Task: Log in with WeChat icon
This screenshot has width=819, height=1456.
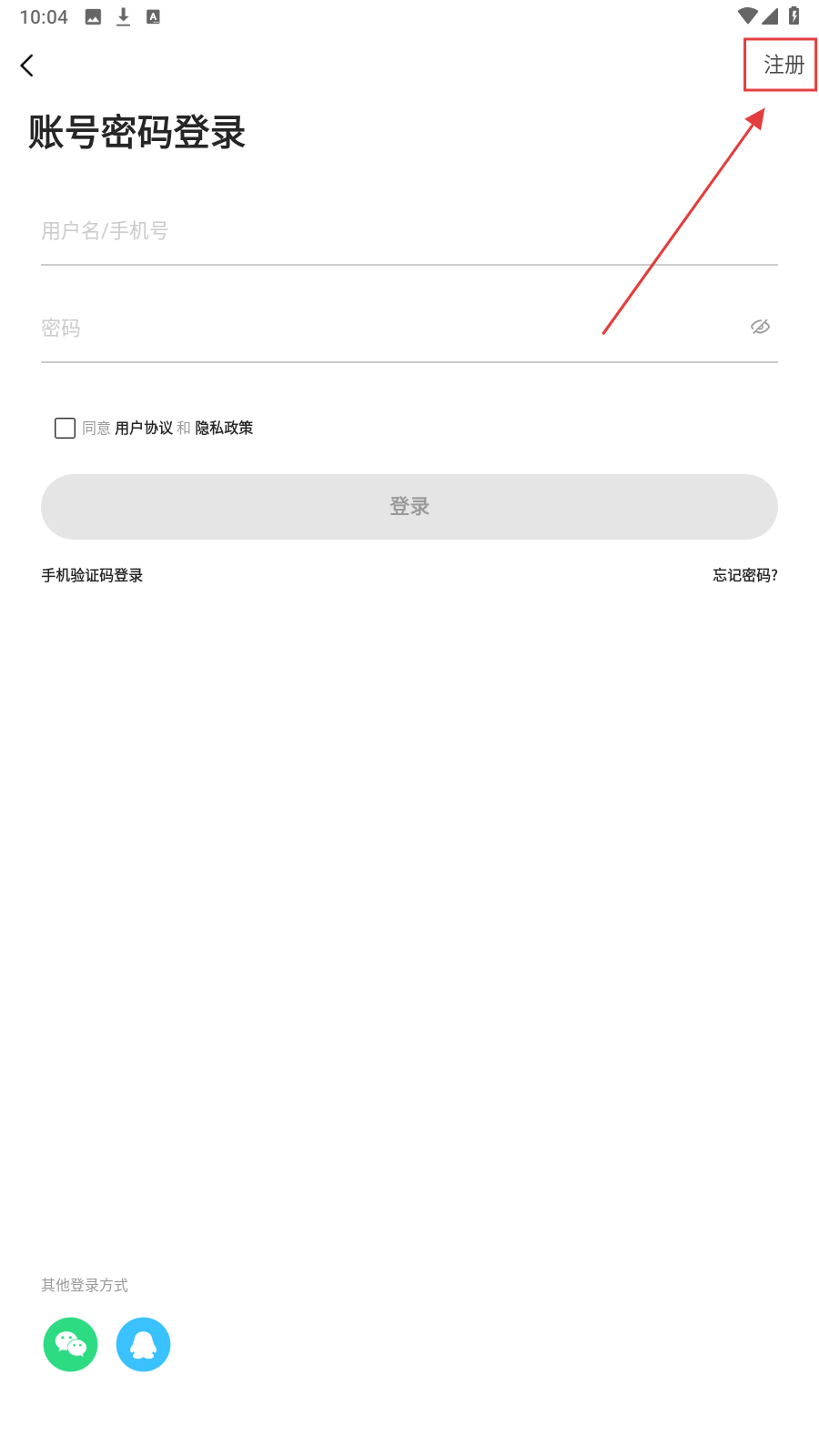Action: (x=70, y=1344)
